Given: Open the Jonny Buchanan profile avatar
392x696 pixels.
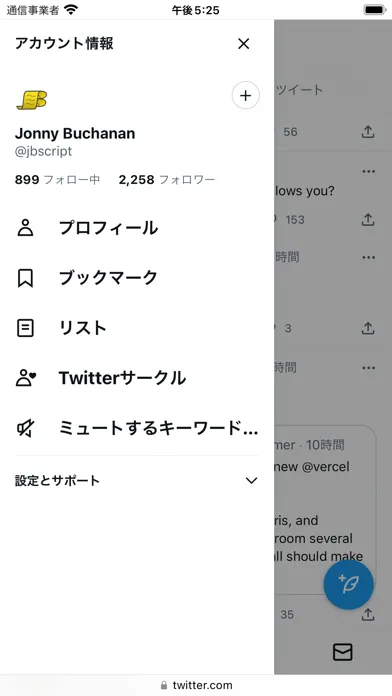Looking at the screenshot, I should (x=32, y=99).
